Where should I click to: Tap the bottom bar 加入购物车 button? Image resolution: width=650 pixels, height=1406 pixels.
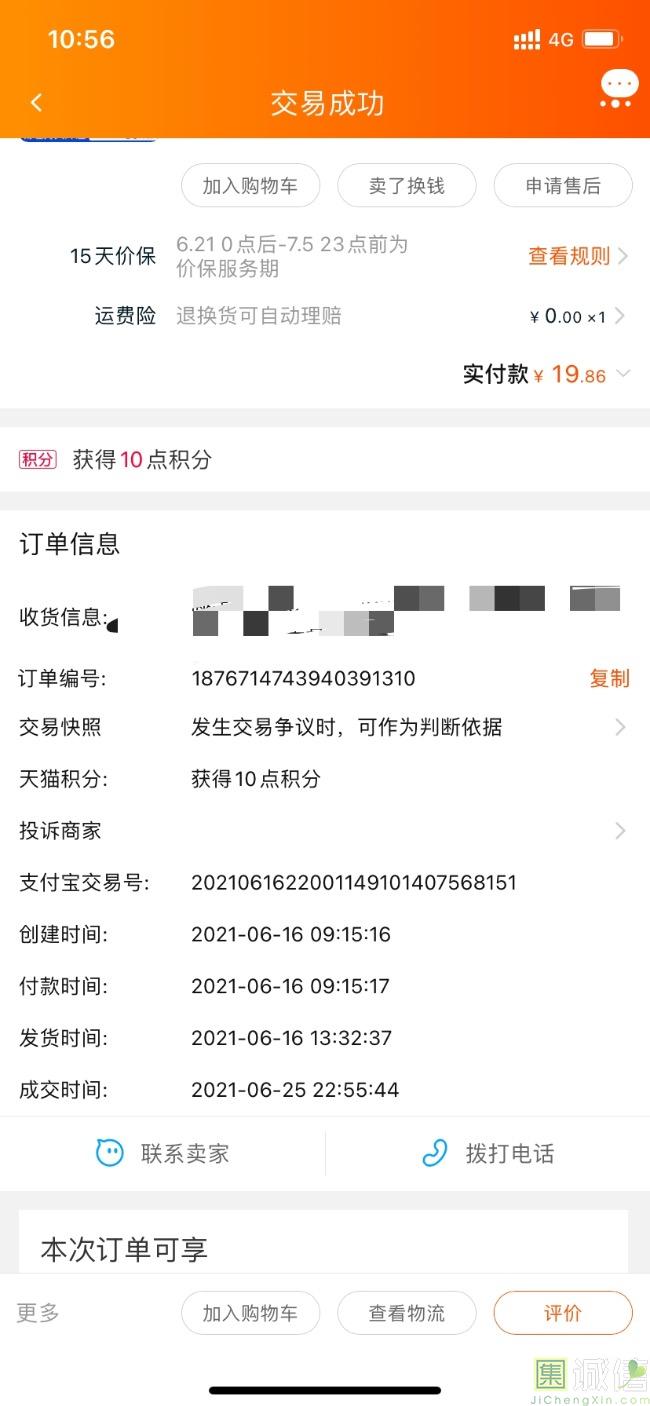click(250, 1313)
